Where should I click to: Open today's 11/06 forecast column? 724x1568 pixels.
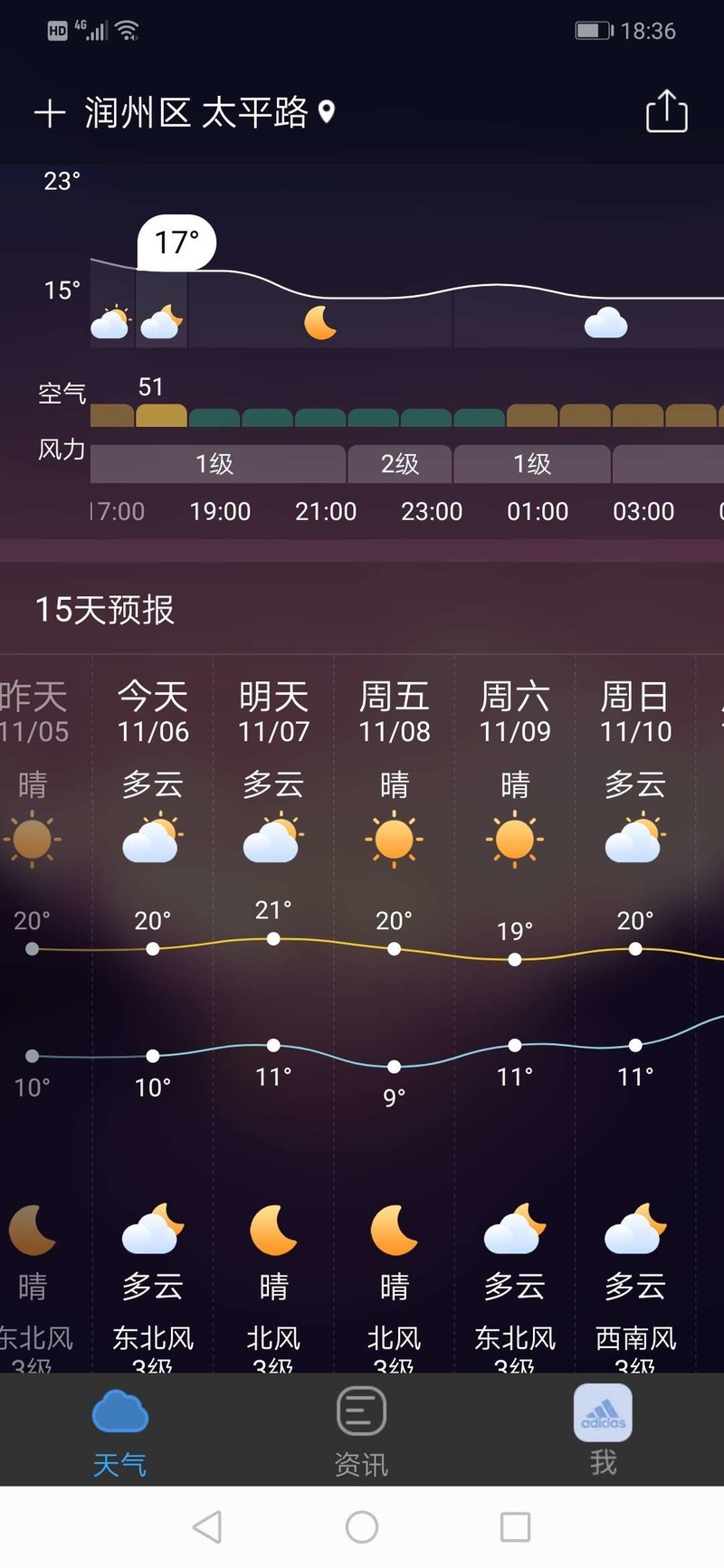(x=153, y=1013)
